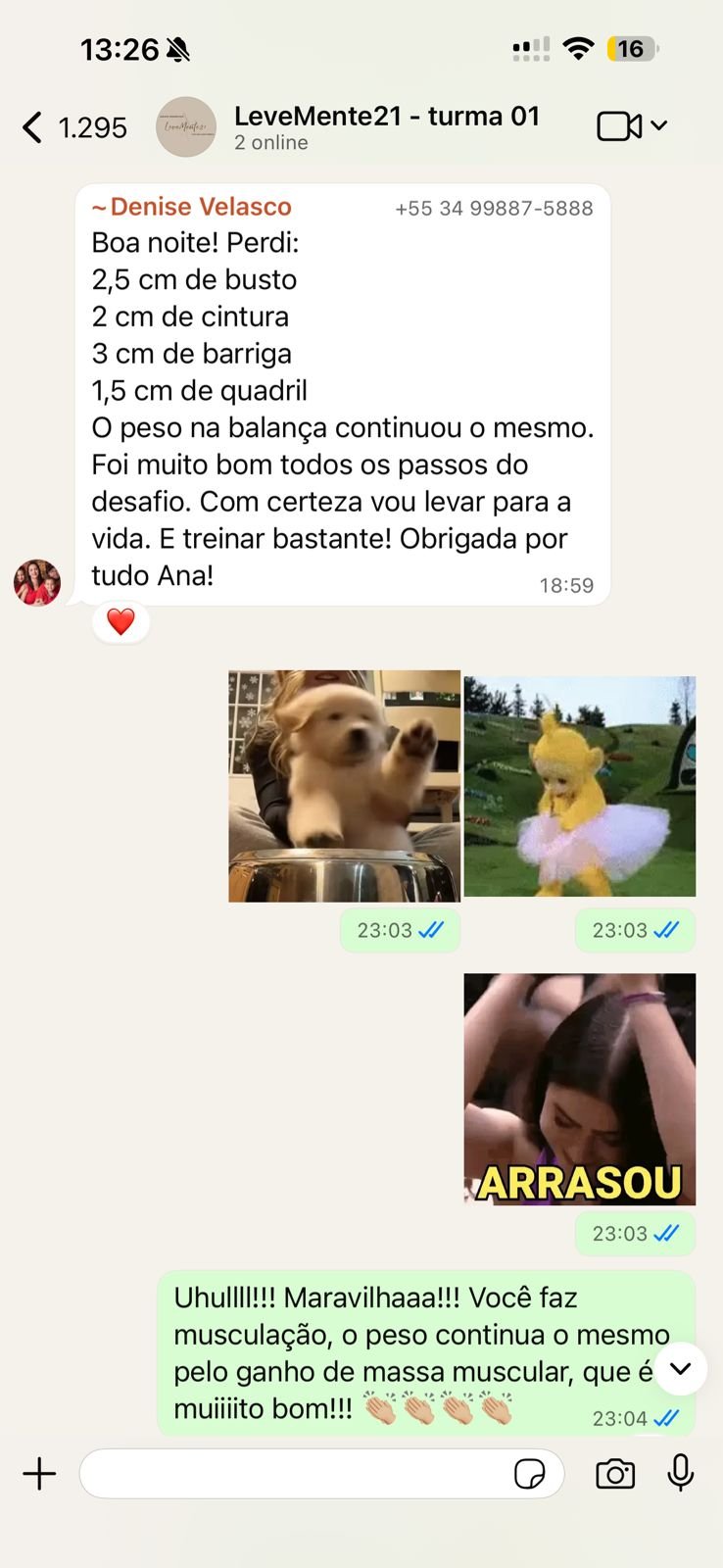
Task: Open the yellow Teletubby GIF
Action: tap(580, 786)
